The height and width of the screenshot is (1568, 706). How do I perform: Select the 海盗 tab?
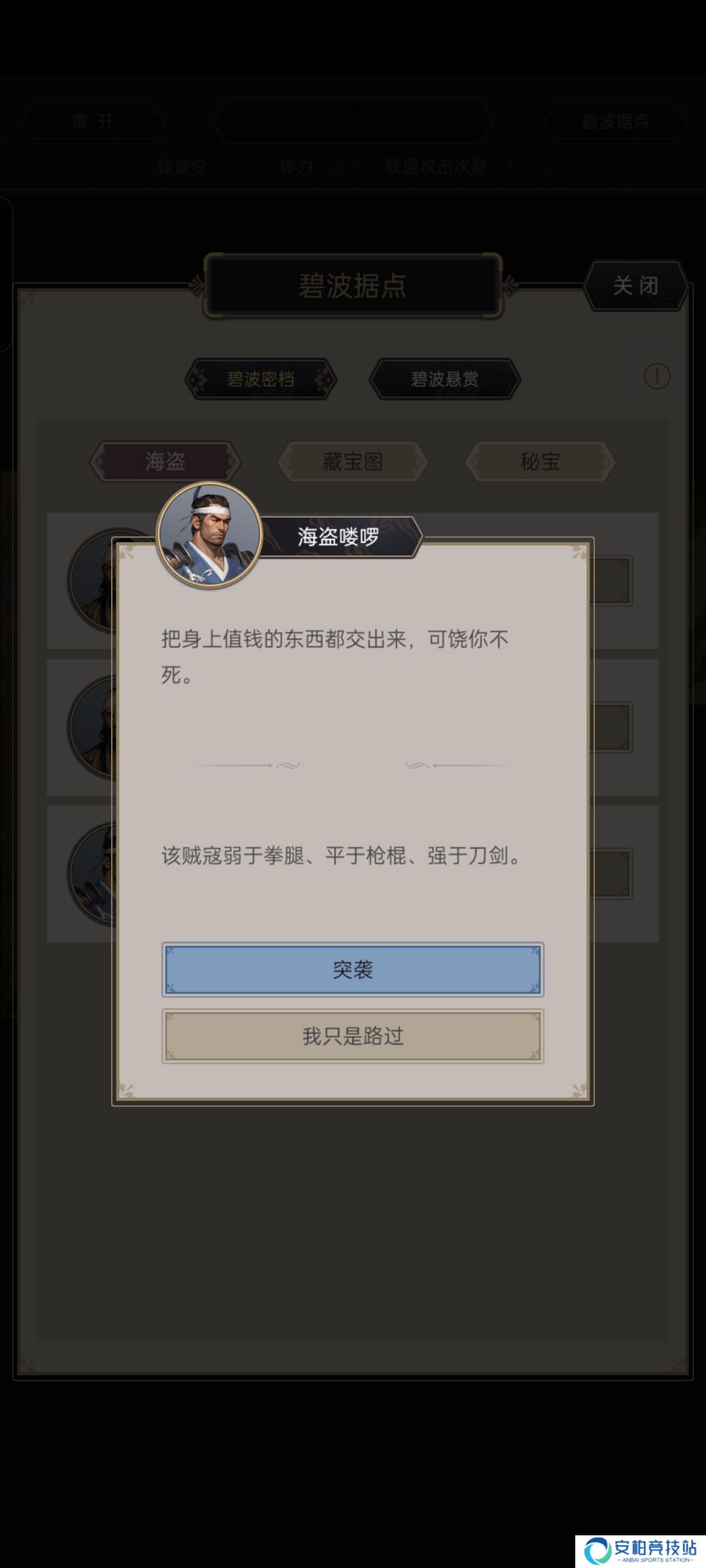(165, 462)
